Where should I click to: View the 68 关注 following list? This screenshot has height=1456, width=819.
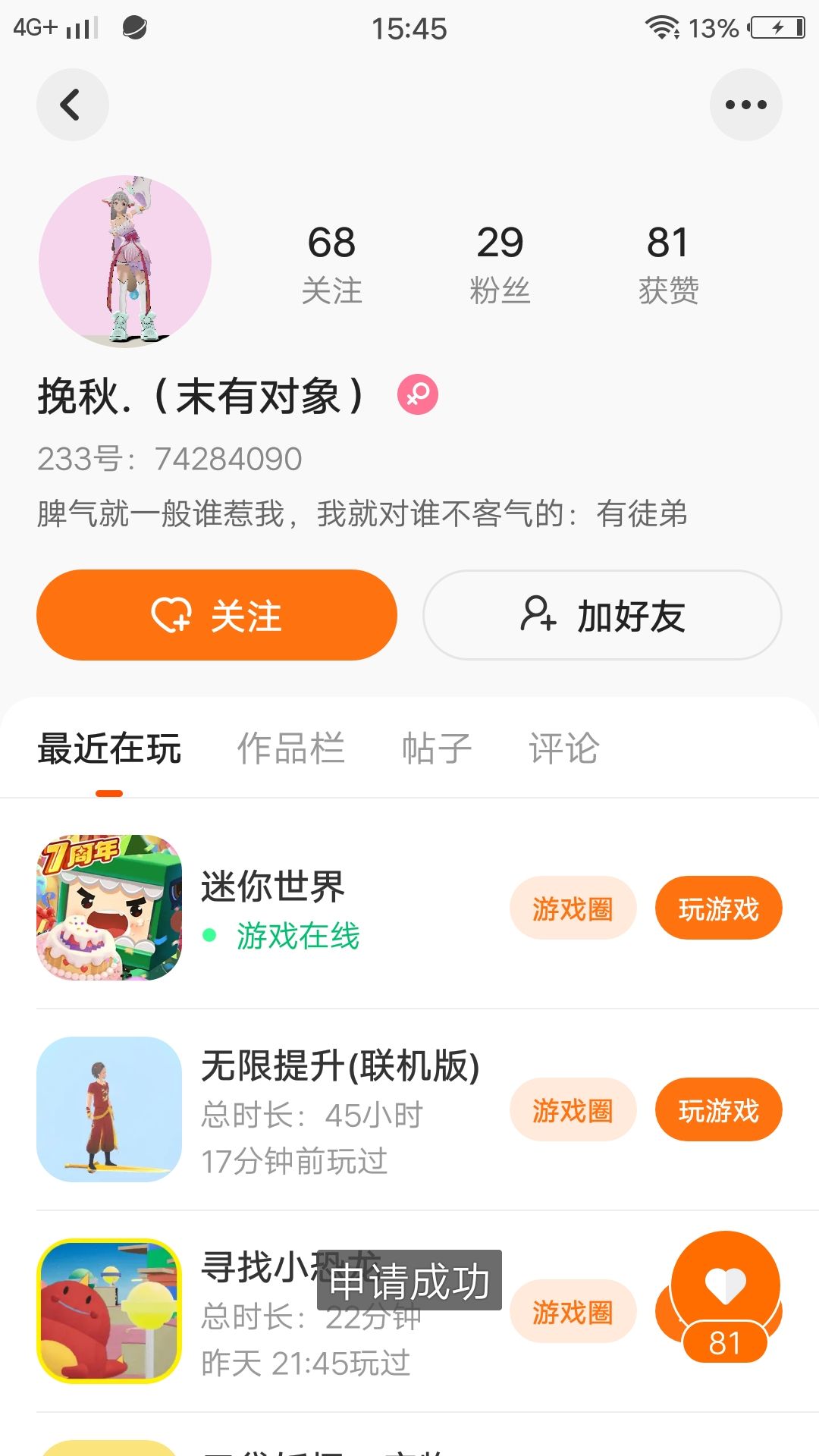coord(331,263)
